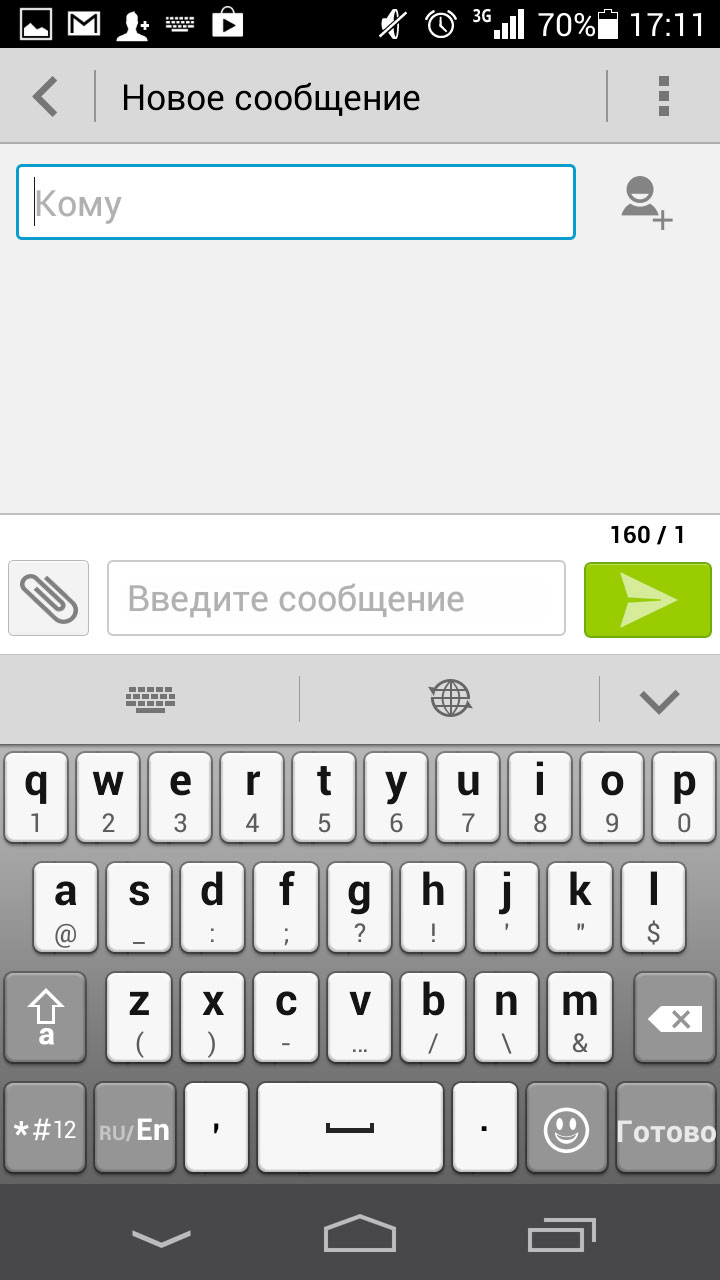
Task: Go back from Новое сообщение
Action: click(x=46, y=97)
